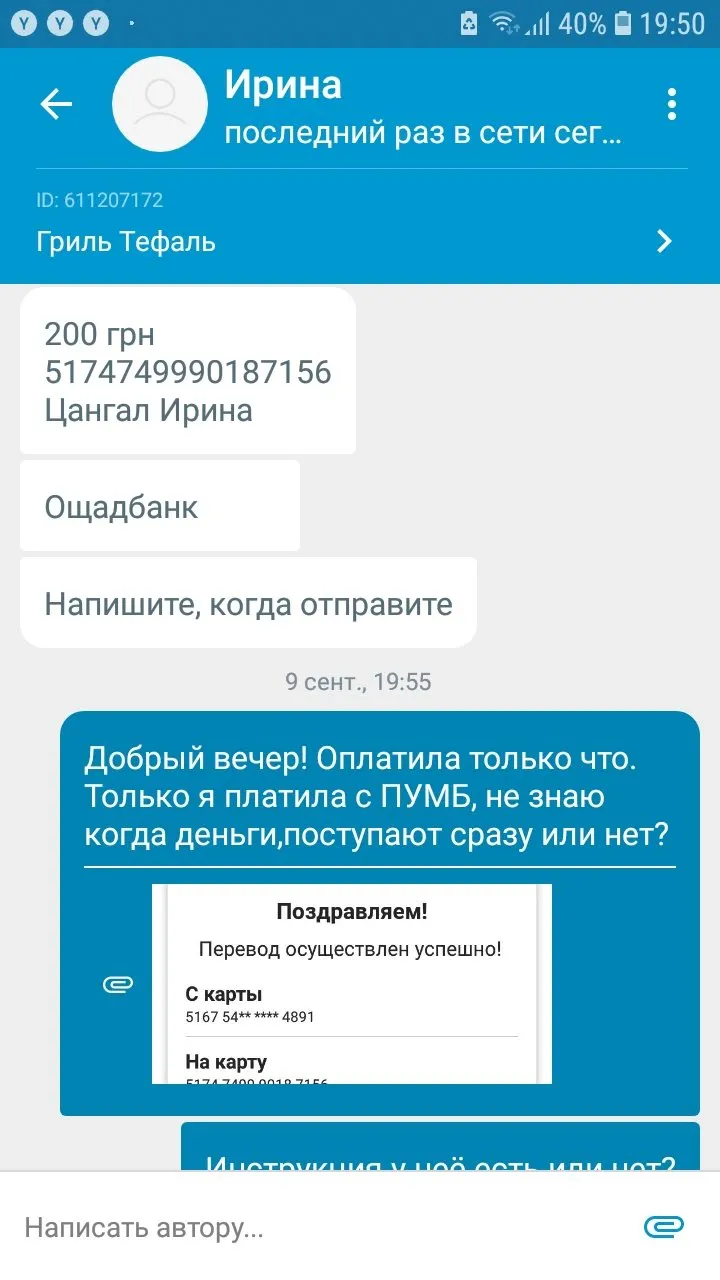Open the attached transfer receipt image
The image size is (720, 1280).
[x=351, y=984]
